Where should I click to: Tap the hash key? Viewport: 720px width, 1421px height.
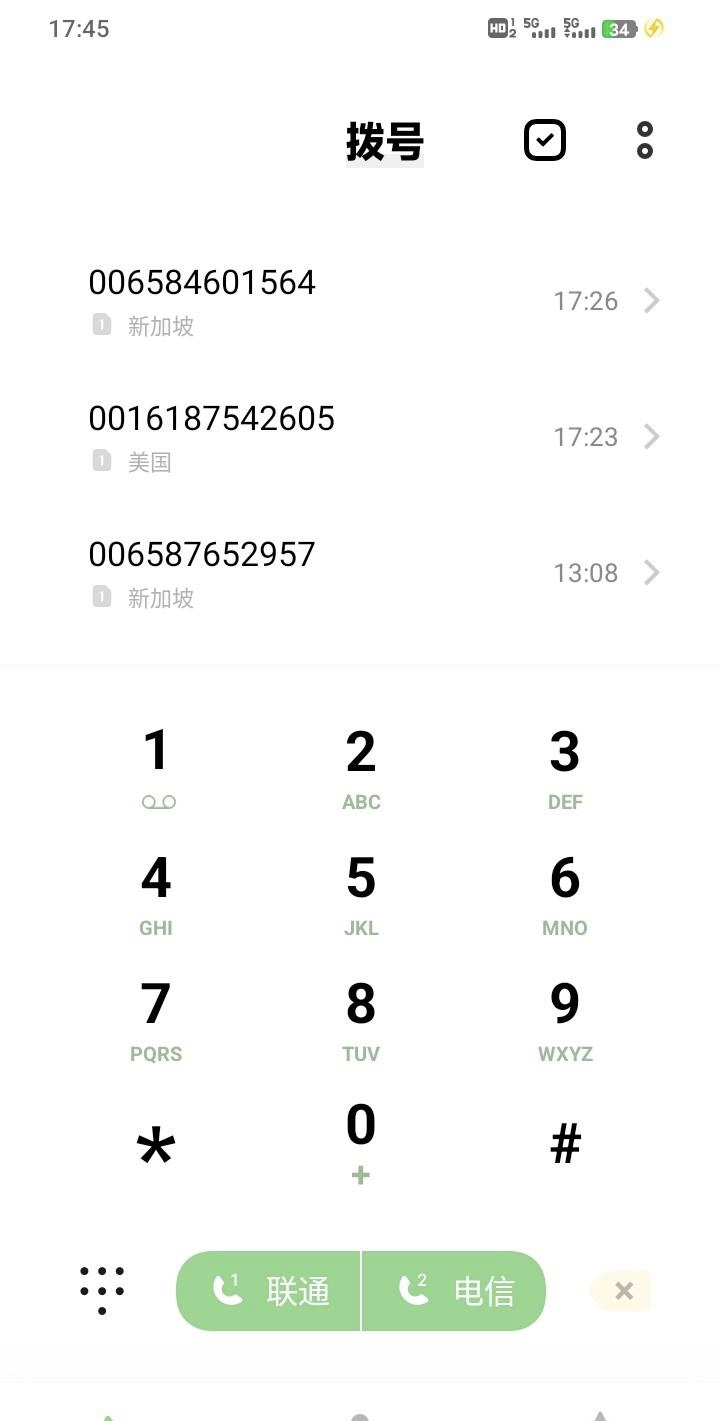point(566,1143)
